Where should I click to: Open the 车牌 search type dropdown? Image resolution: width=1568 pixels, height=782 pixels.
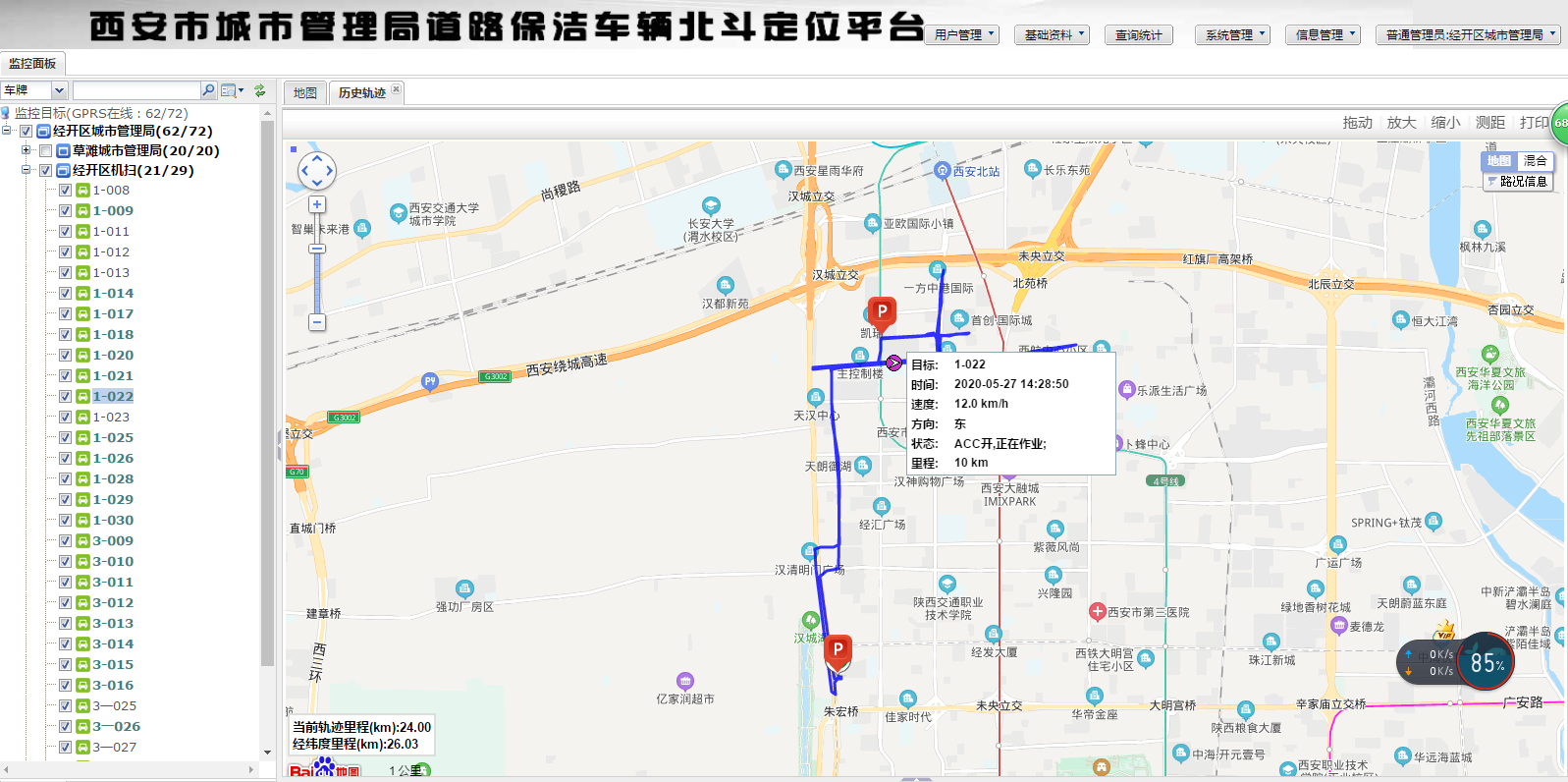click(59, 90)
